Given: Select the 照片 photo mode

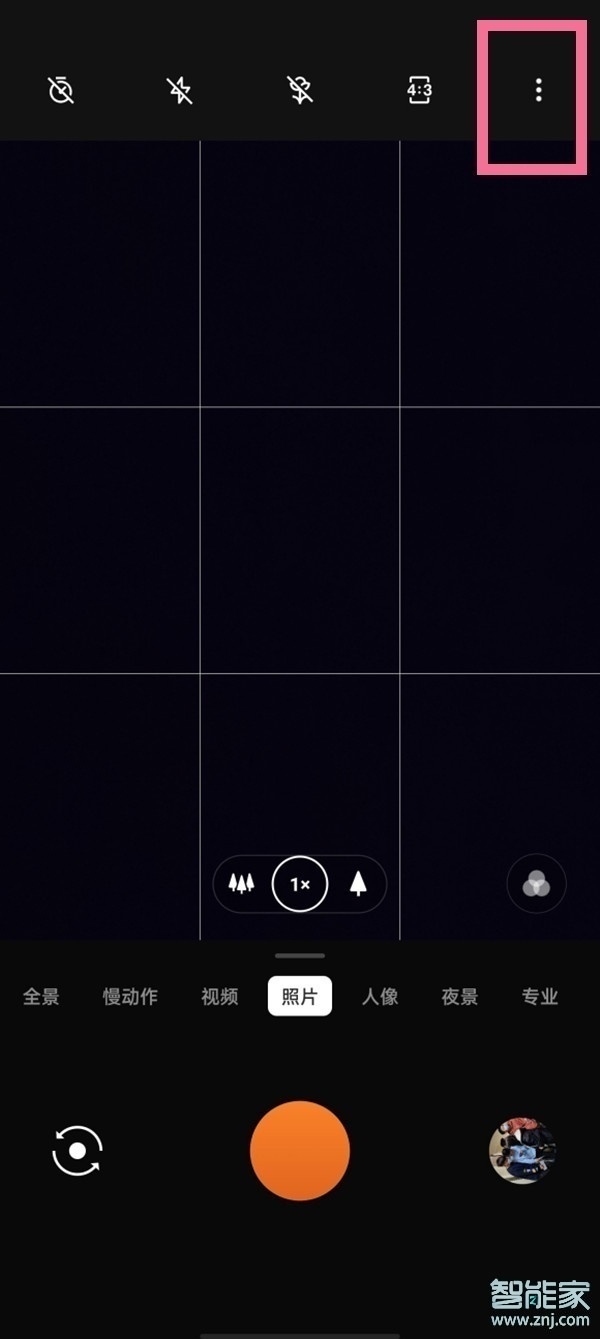Looking at the screenshot, I should click(300, 997).
